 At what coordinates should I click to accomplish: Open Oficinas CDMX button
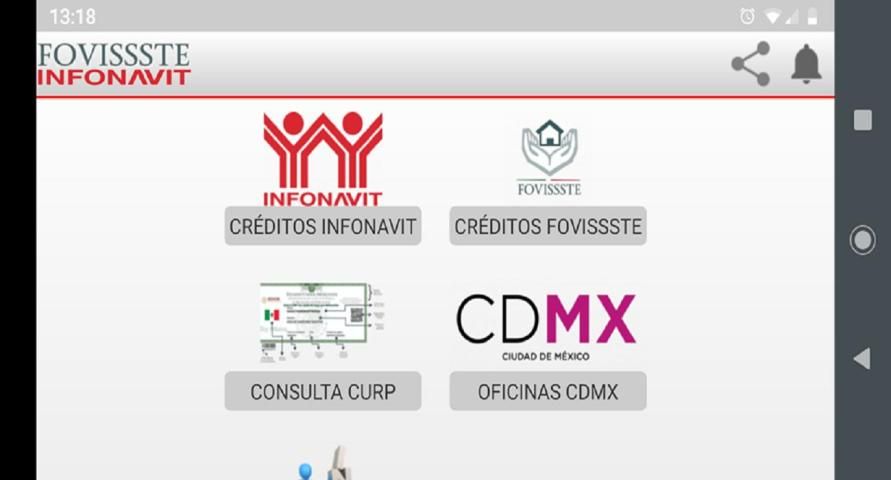tap(548, 392)
